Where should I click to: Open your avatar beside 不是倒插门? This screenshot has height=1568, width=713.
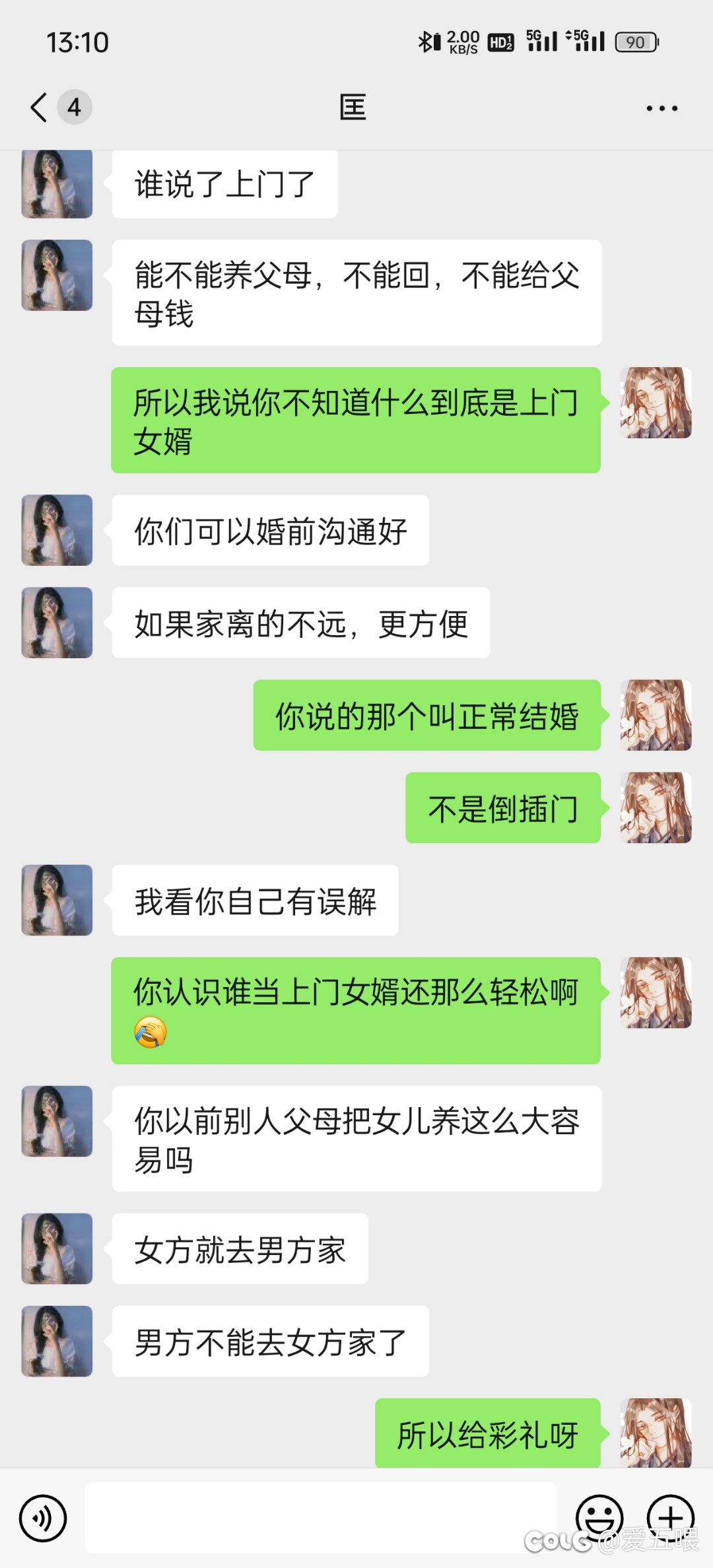(656, 807)
